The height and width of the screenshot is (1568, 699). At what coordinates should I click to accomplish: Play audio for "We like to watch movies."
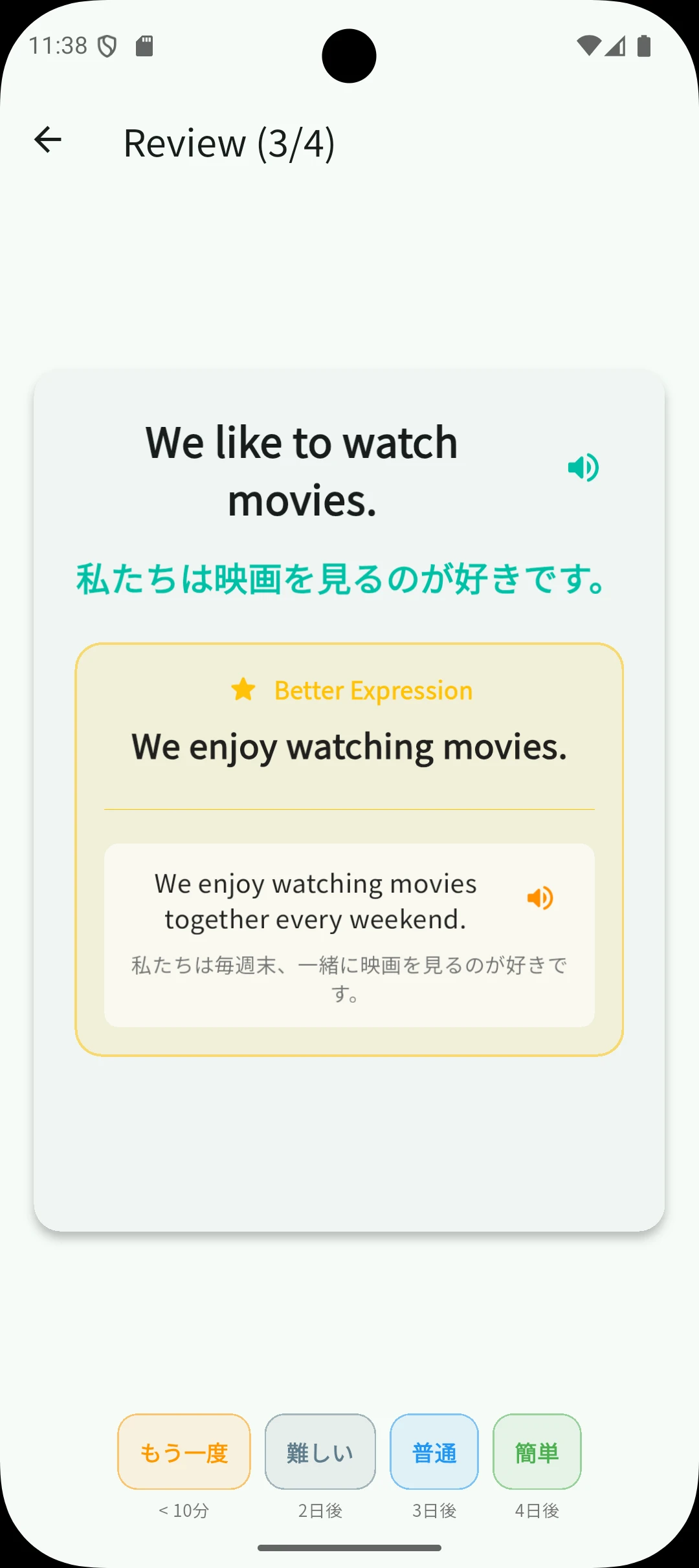[x=583, y=468]
